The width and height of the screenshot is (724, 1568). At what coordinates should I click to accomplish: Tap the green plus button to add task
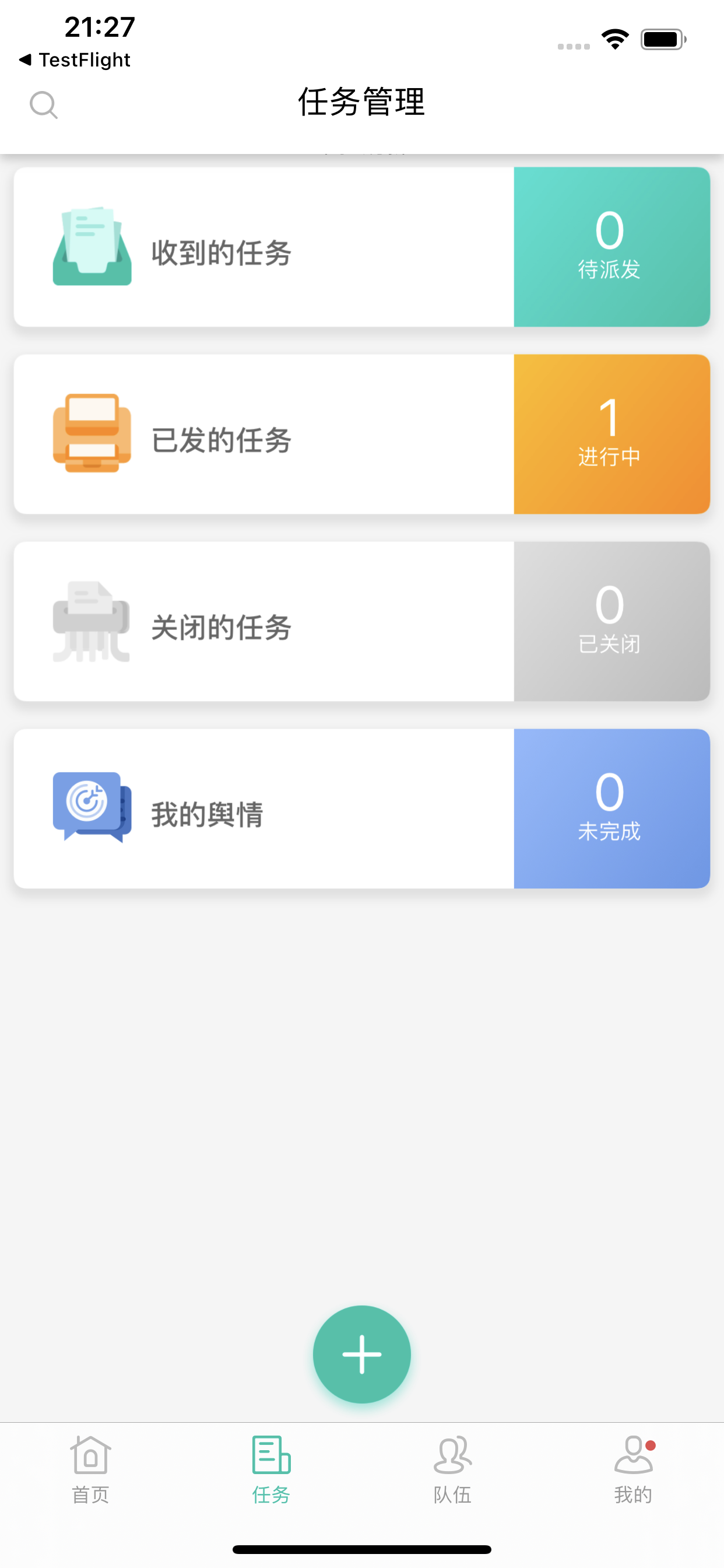[362, 1354]
